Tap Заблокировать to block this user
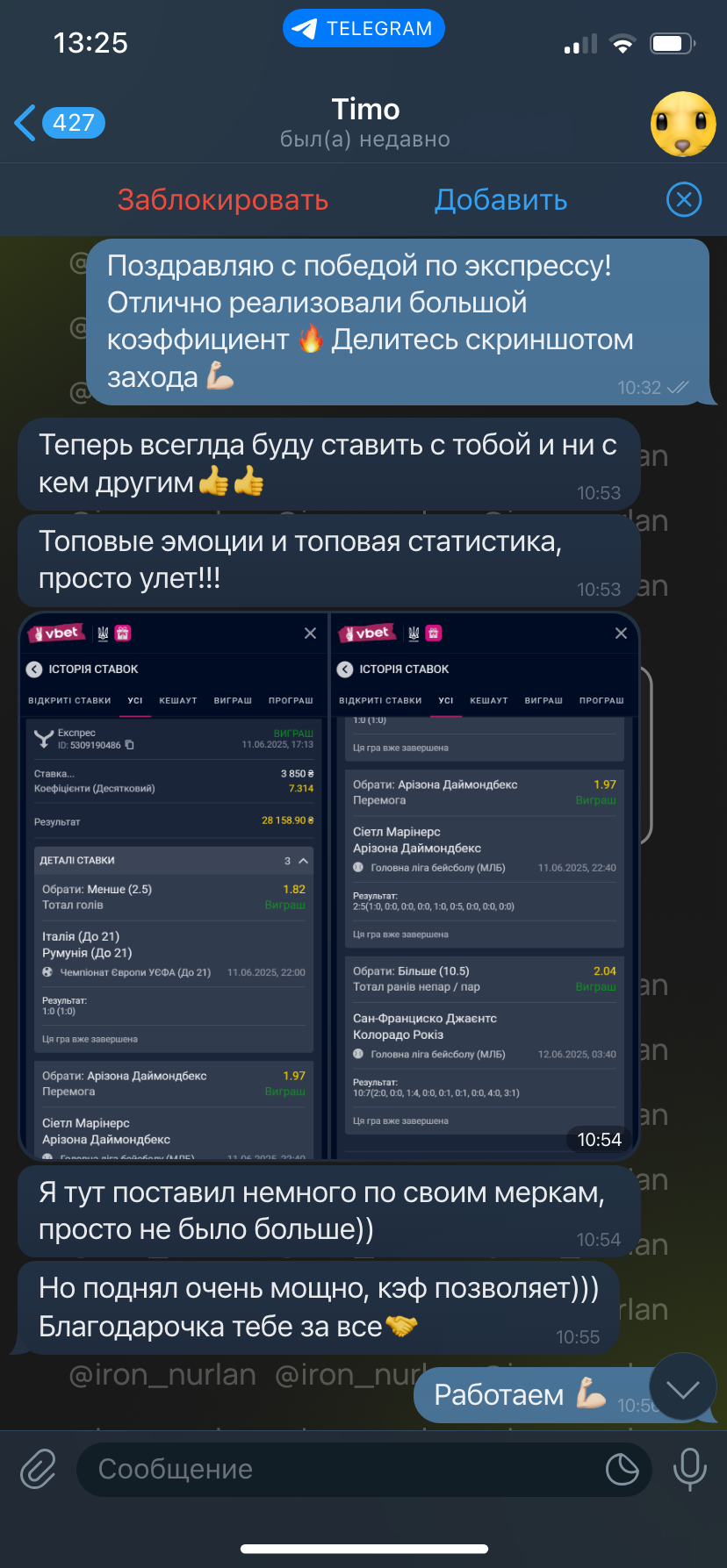Image resolution: width=727 pixels, height=1568 pixels. [223, 200]
